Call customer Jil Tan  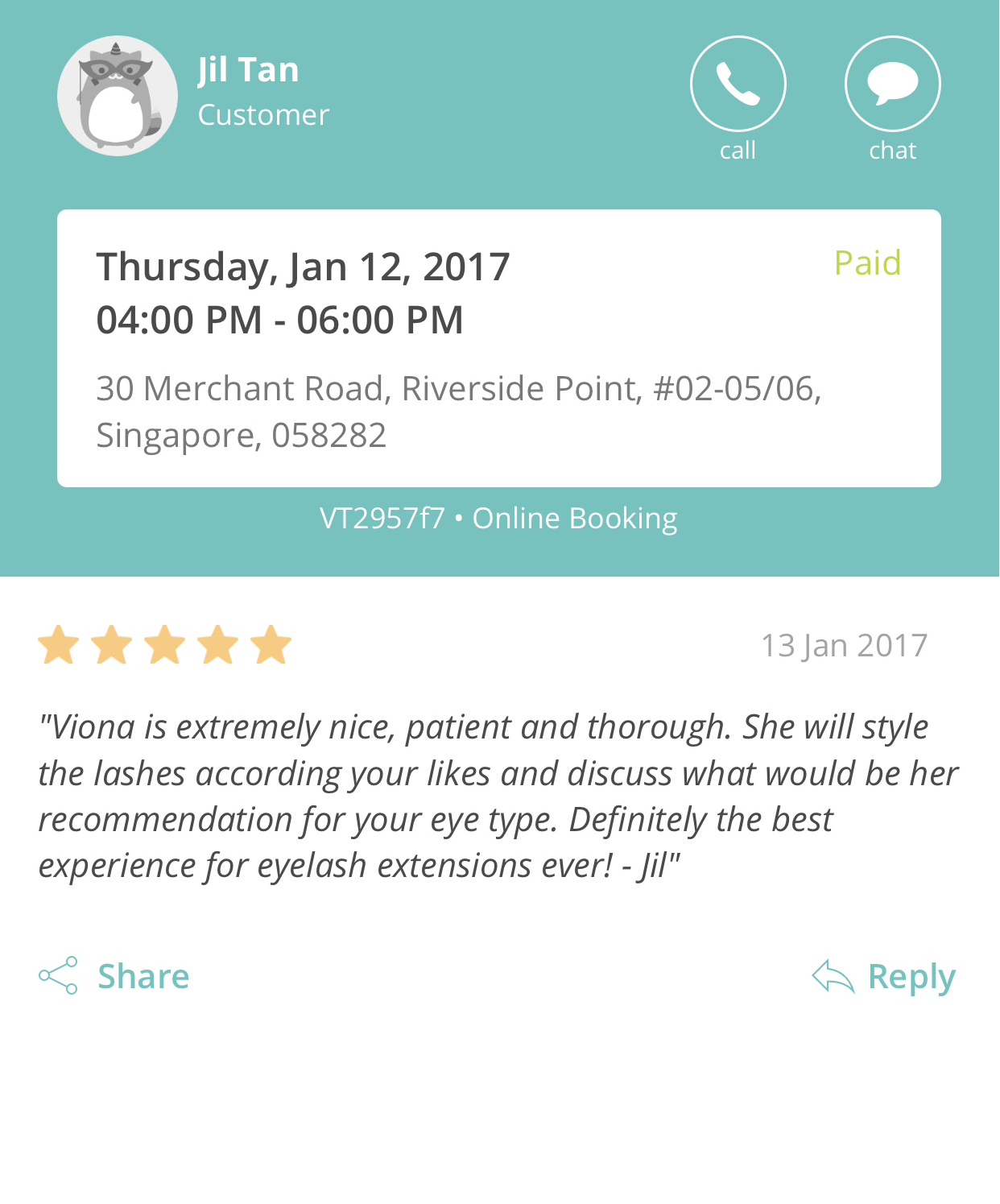click(738, 84)
